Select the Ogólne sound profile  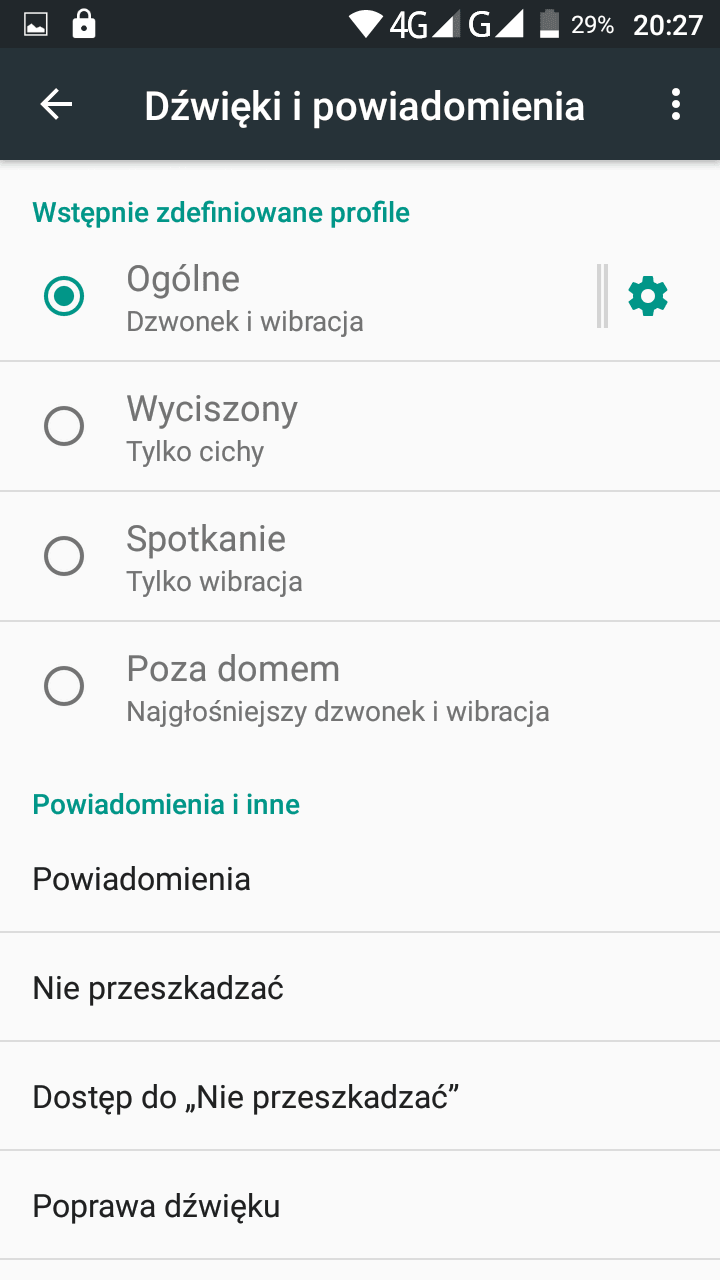click(x=300, y=296)
